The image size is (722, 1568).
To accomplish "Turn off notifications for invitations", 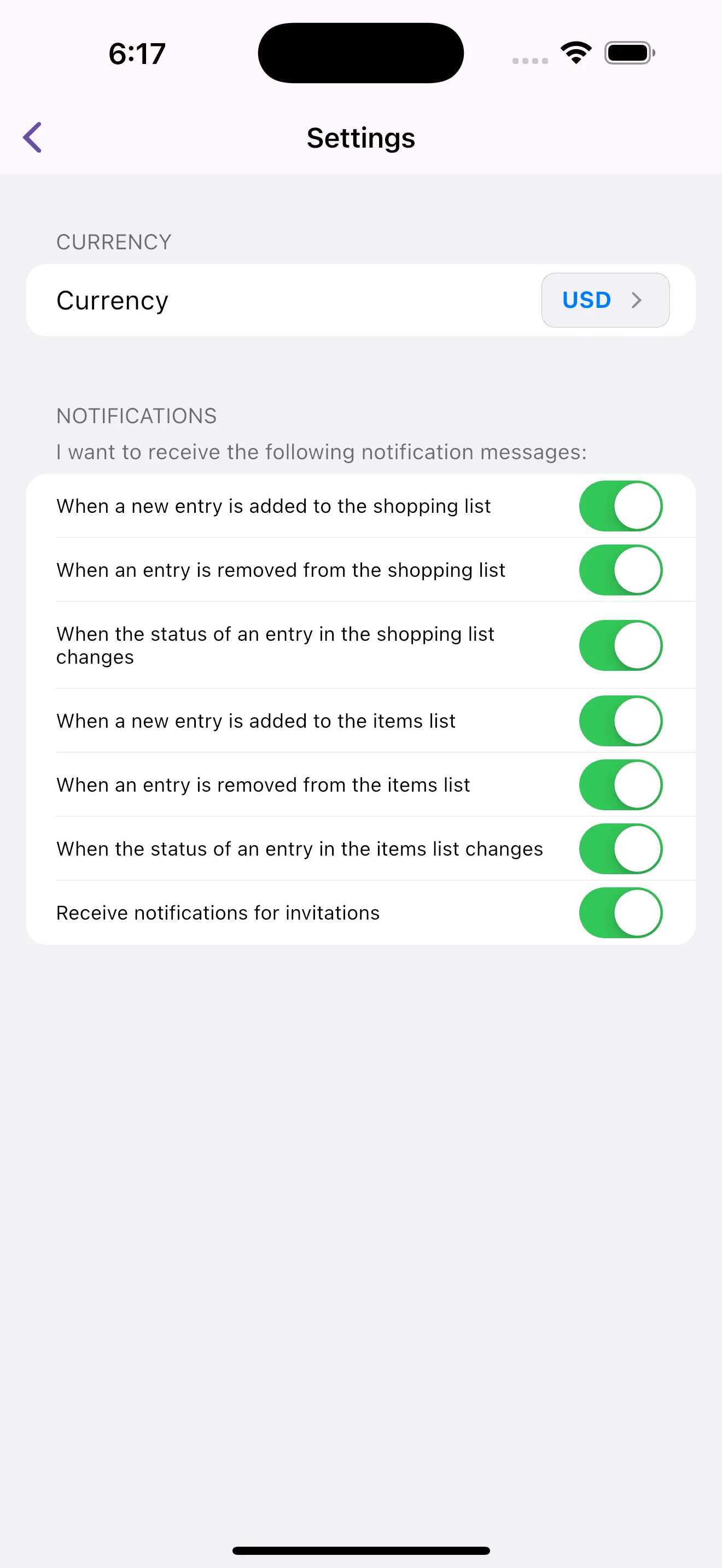I will [x=620, y=912].
